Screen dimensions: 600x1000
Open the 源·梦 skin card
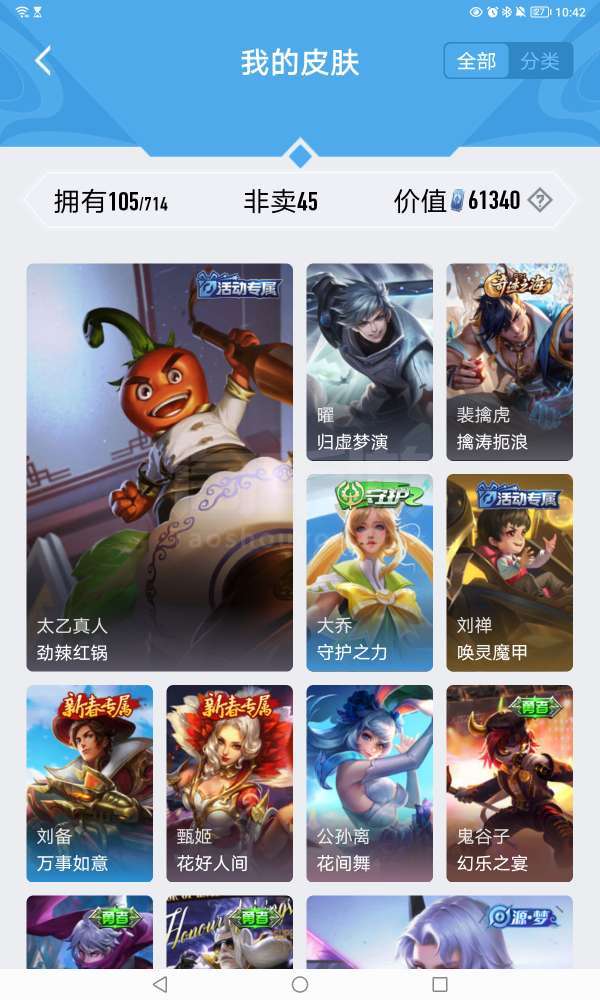tap(439, 933)
